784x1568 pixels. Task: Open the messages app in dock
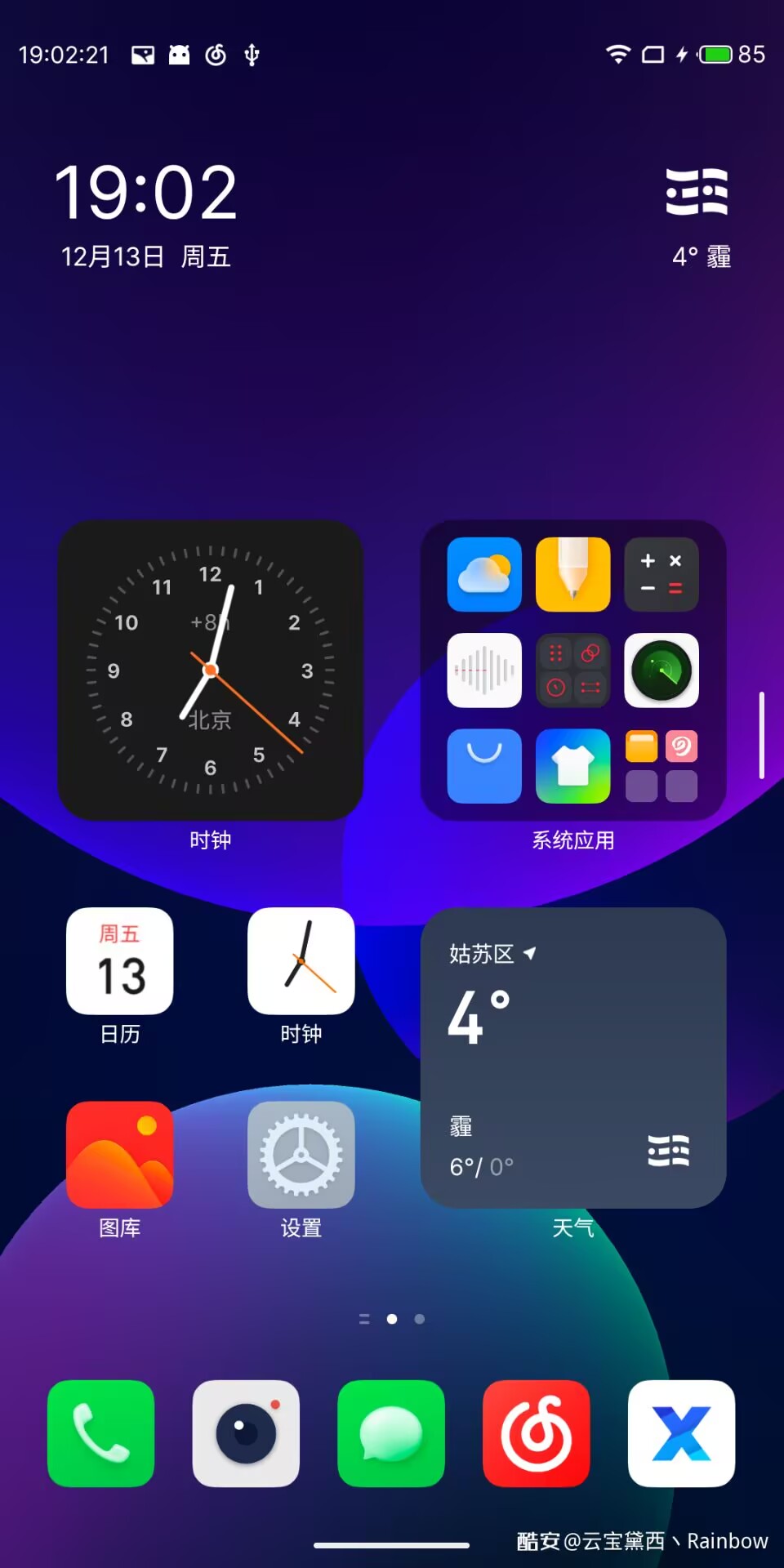pos(391,1433)
